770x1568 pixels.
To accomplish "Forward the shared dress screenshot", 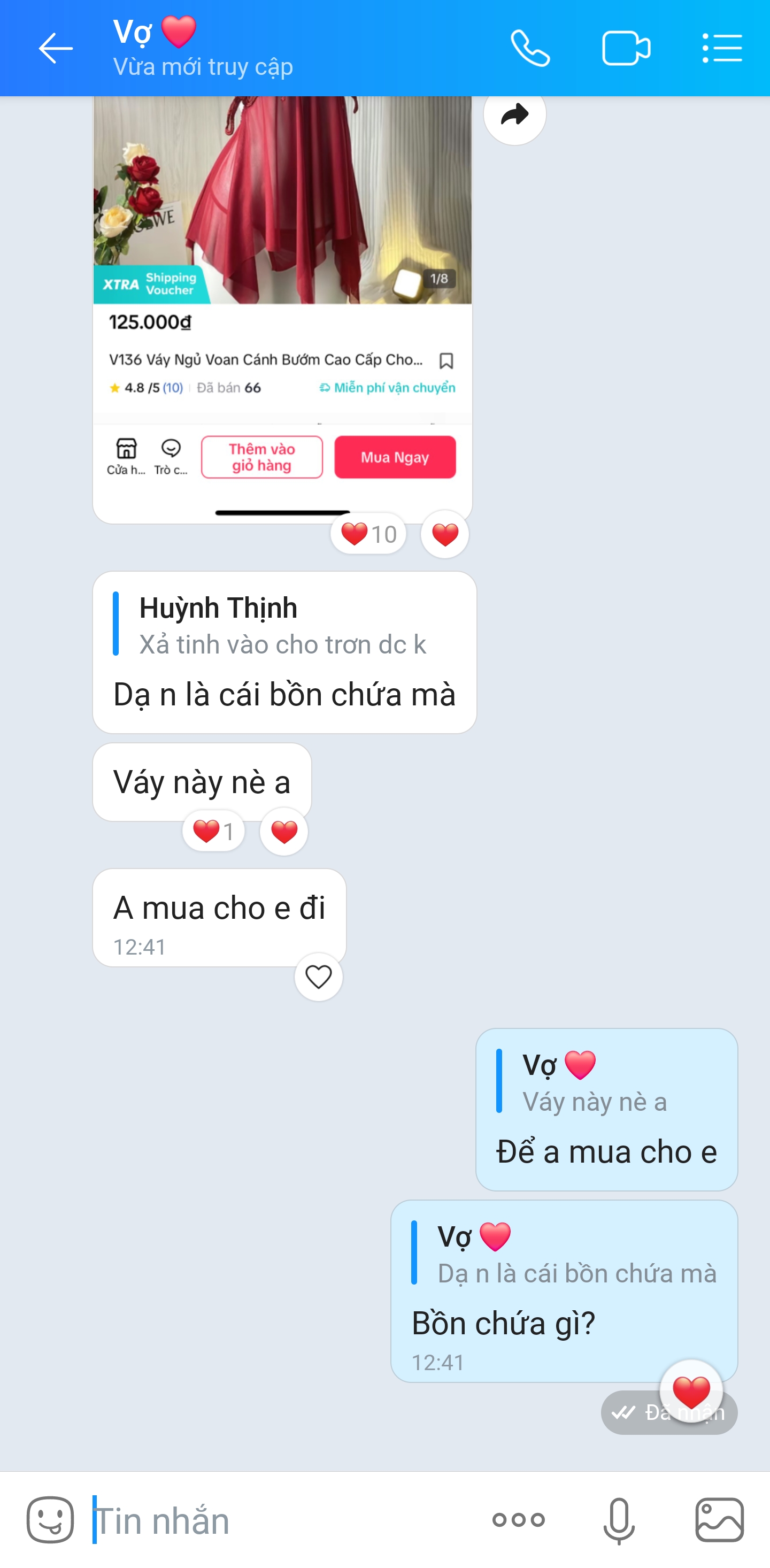I will click(514, 114).
